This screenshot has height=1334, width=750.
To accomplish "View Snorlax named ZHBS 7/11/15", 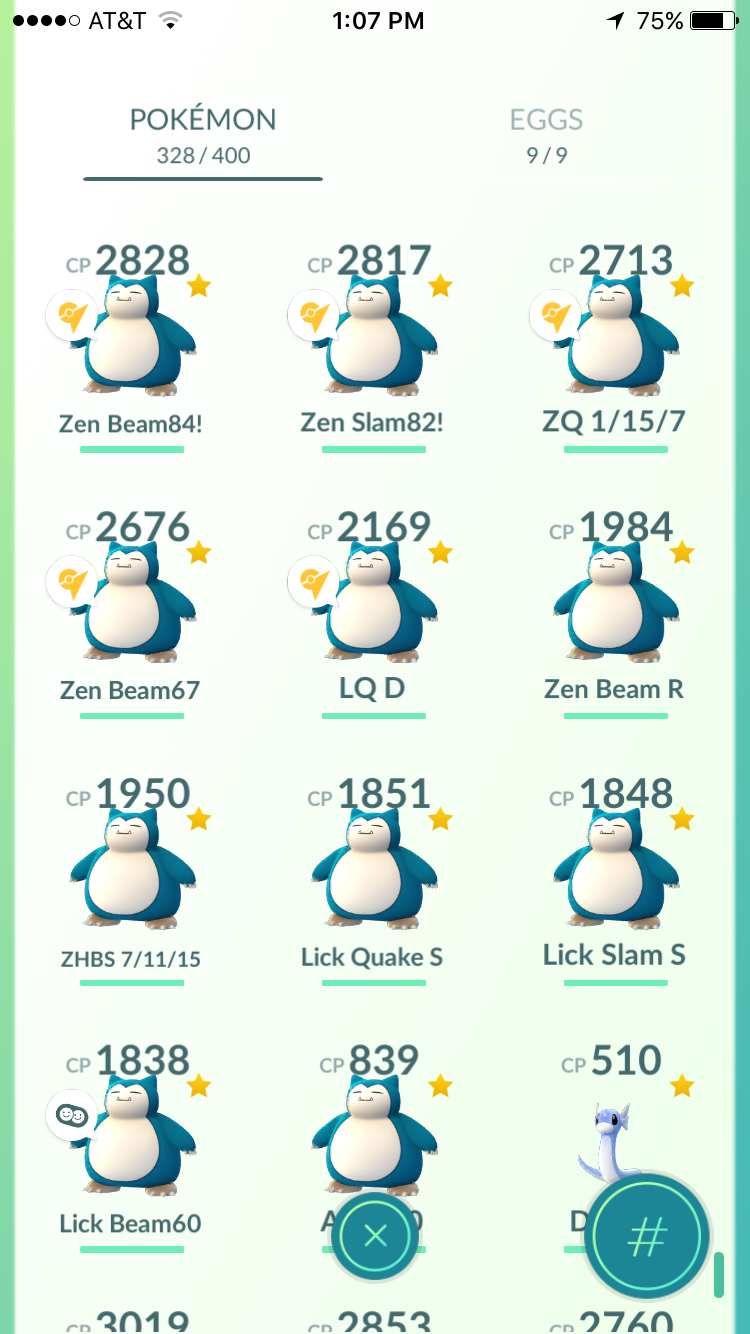I will coord(132,879).
